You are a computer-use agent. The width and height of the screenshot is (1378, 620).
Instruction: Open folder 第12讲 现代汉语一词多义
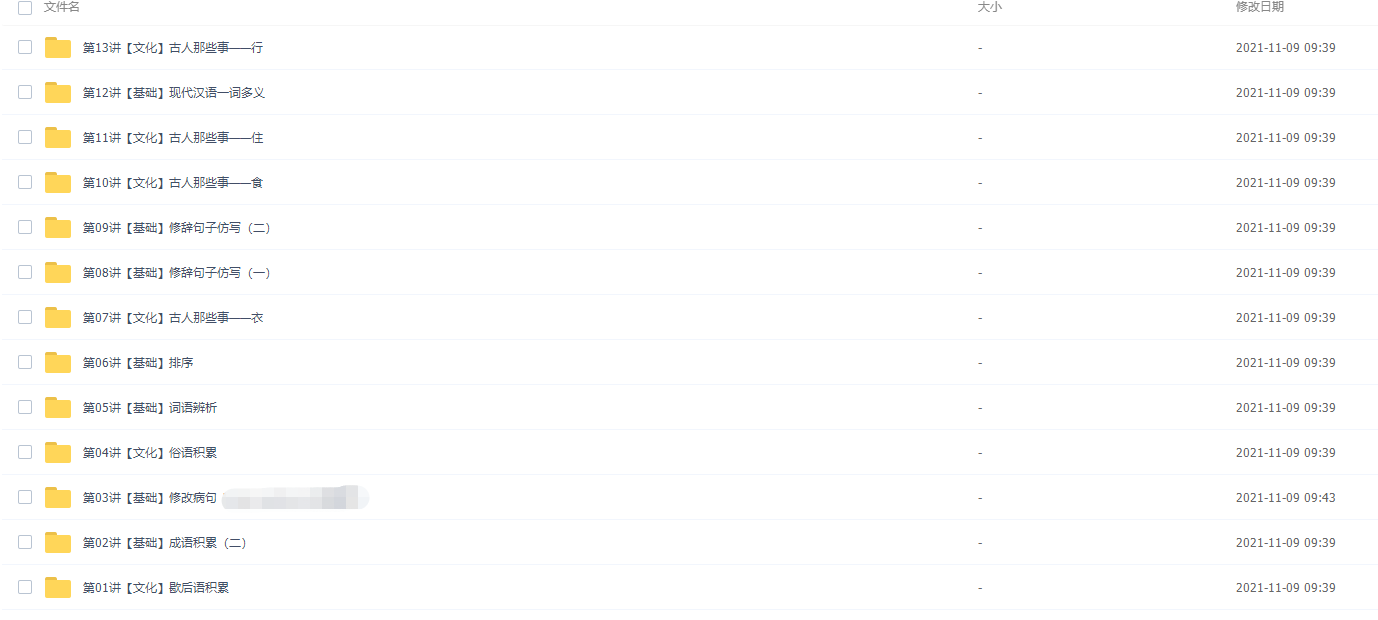(173, 93)
